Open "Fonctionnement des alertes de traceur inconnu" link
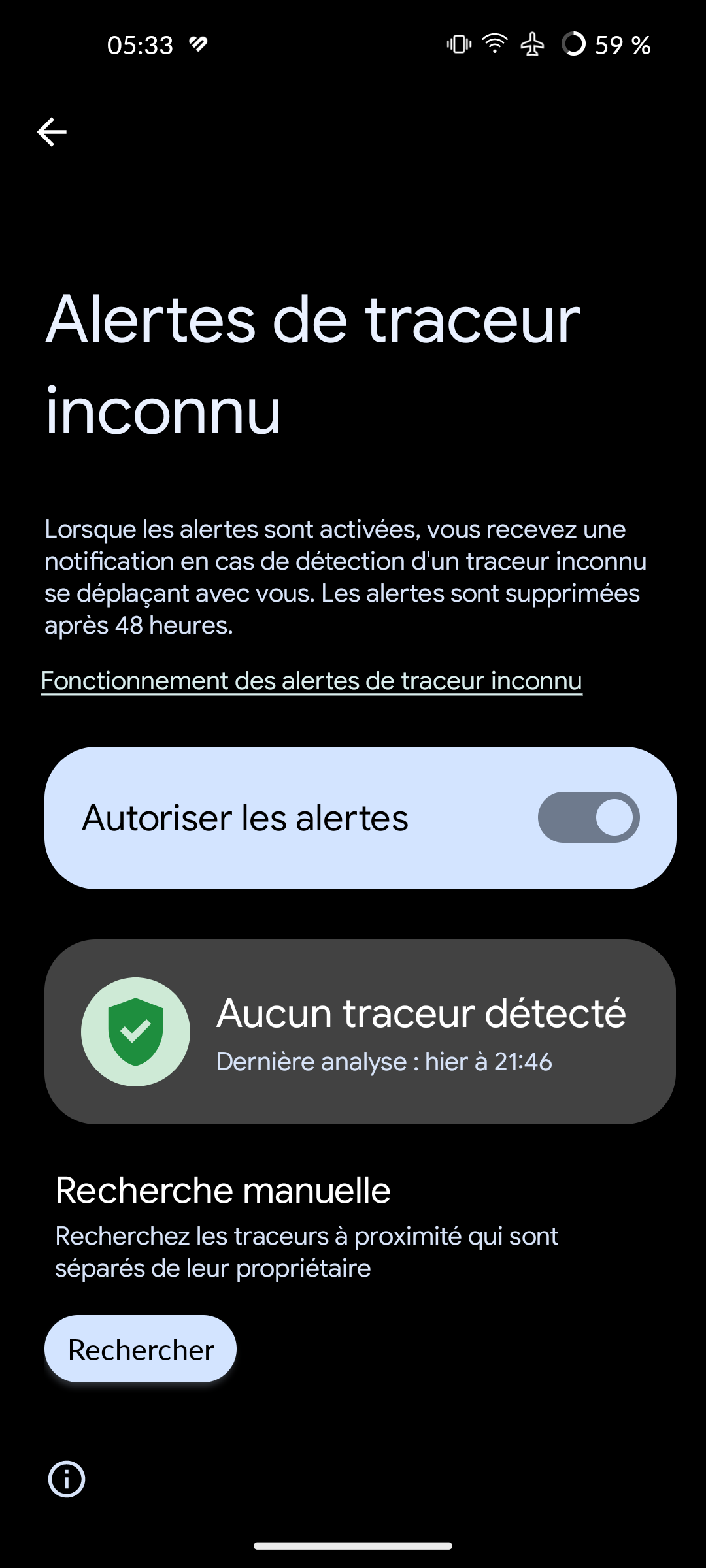The height and width of the screenshot is (1568, 706). 311,681
